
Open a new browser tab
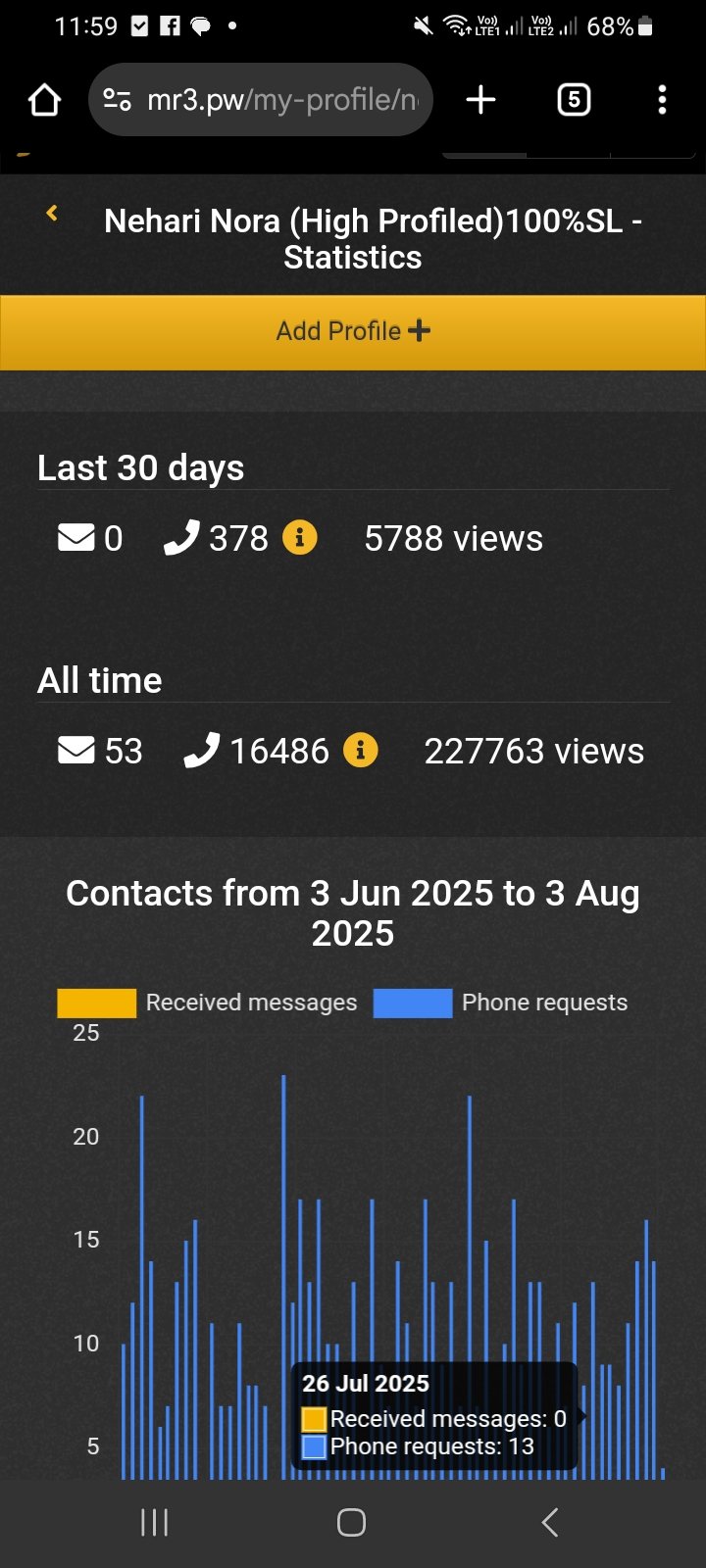point(480,100)
